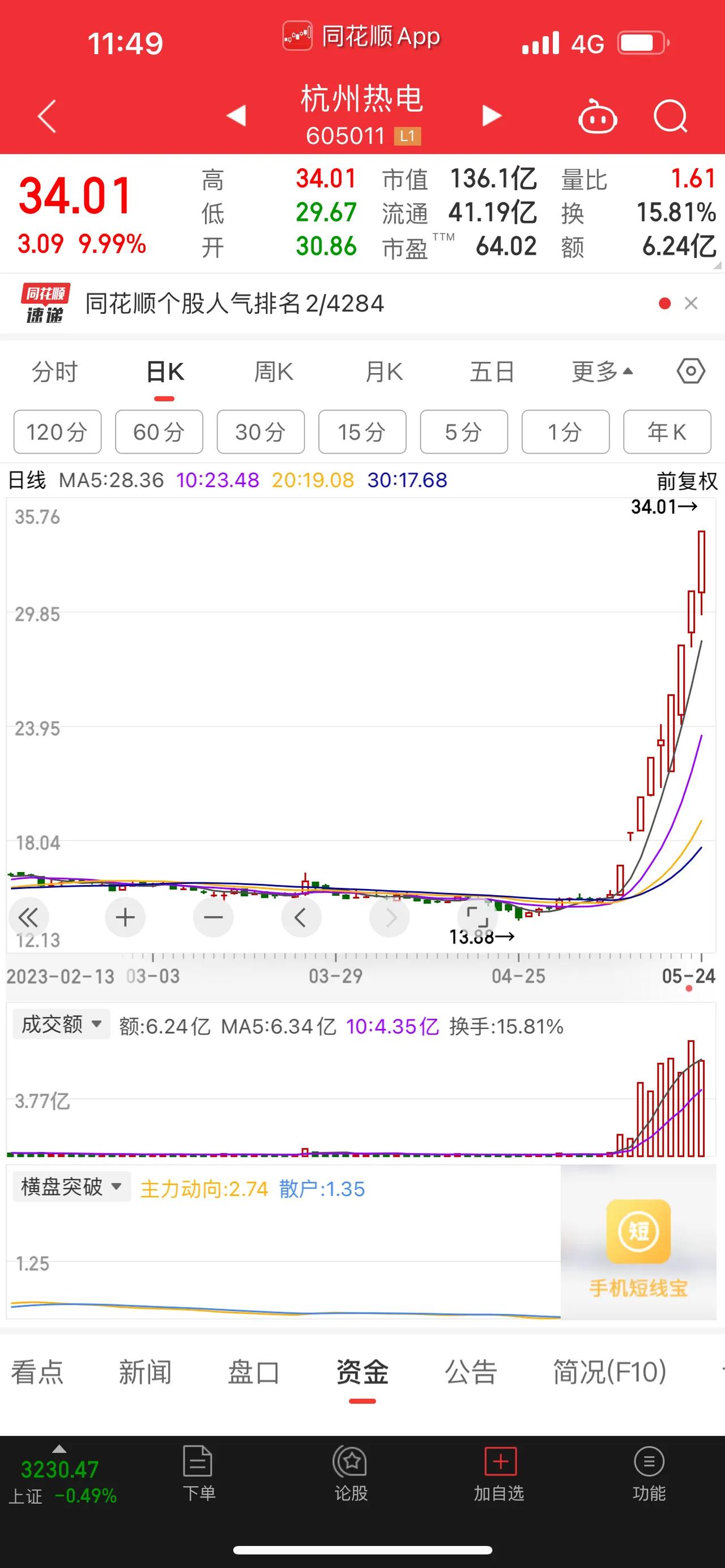The height and width of the screenshot is (1568, 725).
Task: Open the robot assistant icon
Action: pos(597,117)
